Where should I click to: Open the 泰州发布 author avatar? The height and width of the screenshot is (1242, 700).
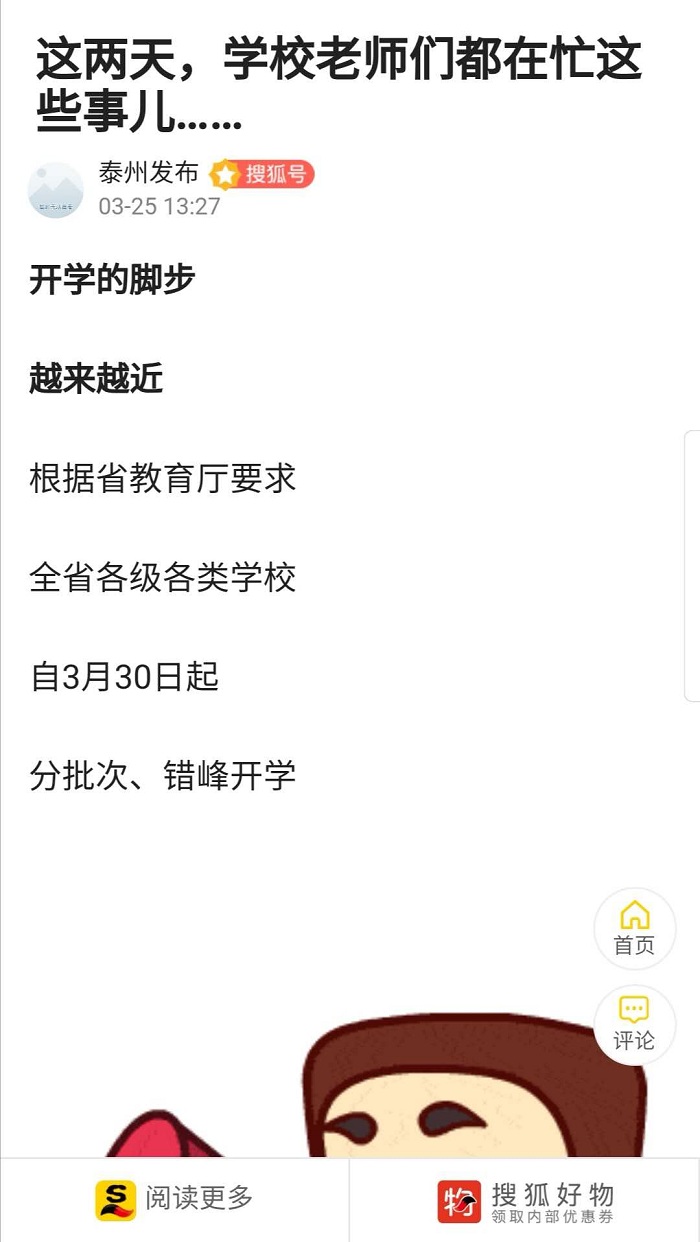tap(55, 190)
